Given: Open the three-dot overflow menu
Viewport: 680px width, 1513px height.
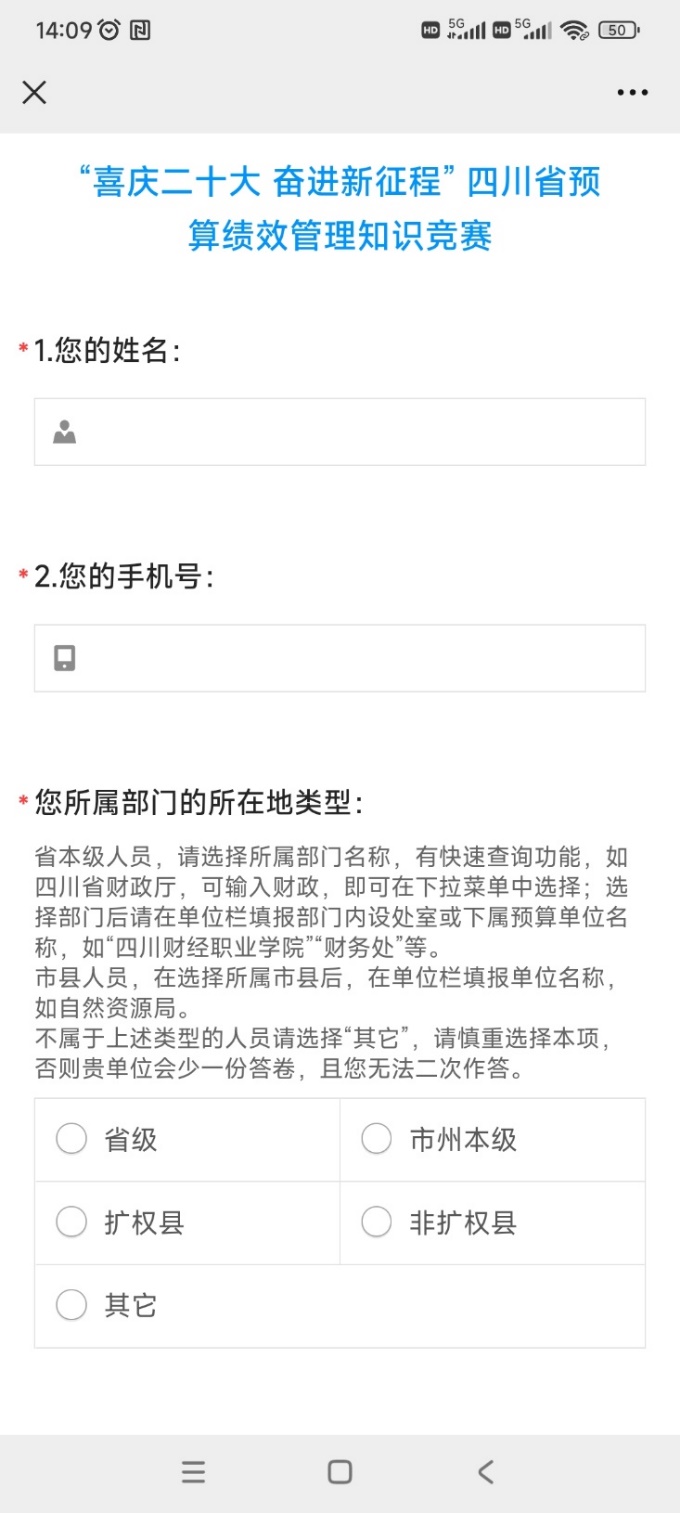Looking at the screenshot, I should coord(632,92).
